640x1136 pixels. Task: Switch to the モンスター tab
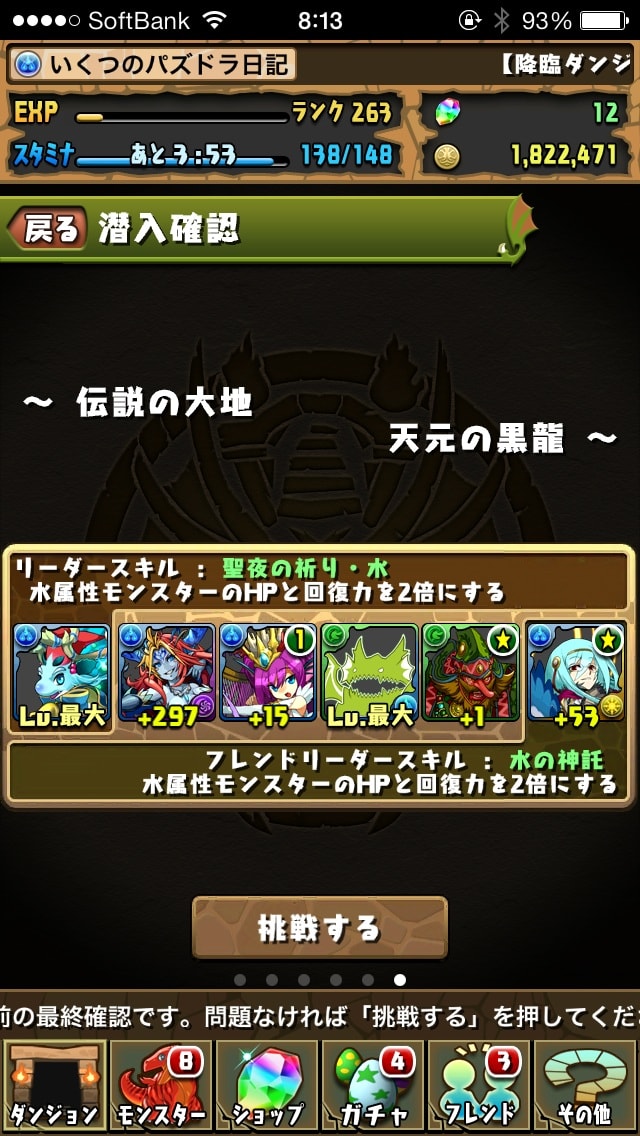[x=160, y=1085]
